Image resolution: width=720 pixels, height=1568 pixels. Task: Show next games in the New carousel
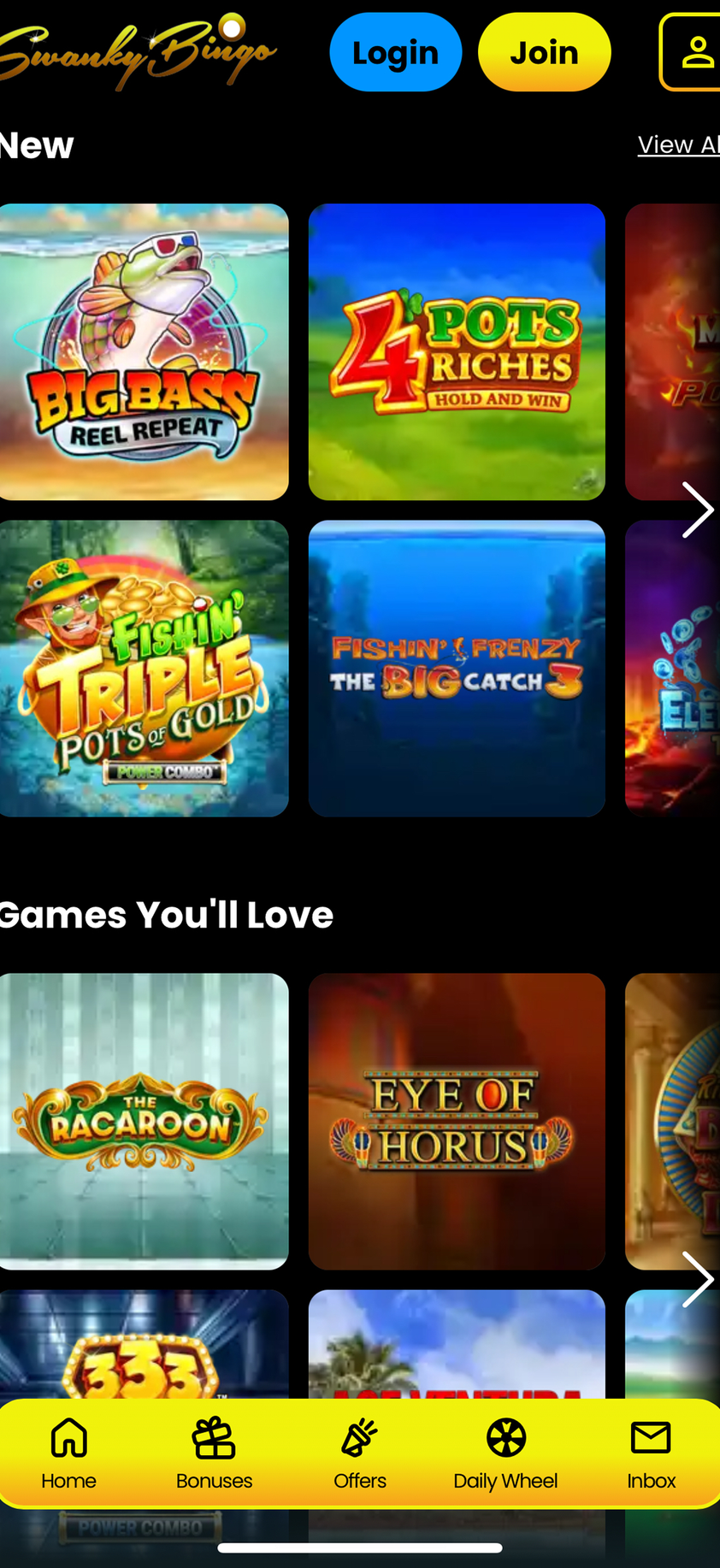point(697,510)
